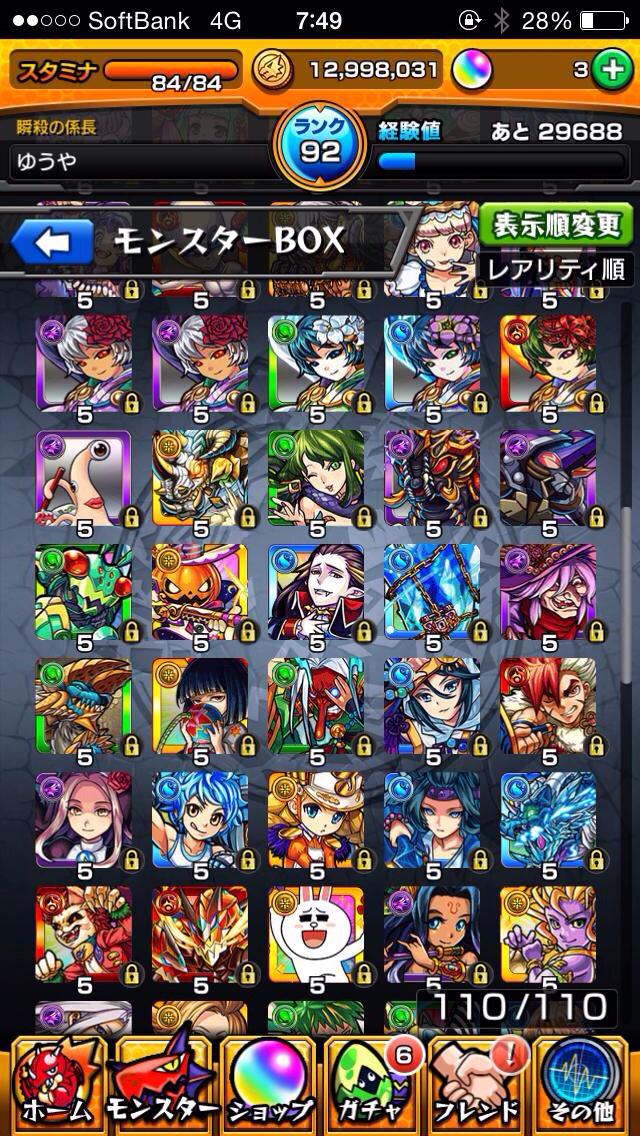Select the pink witch with purple hat
The image size is (640, 1136).
pos(547,591)
